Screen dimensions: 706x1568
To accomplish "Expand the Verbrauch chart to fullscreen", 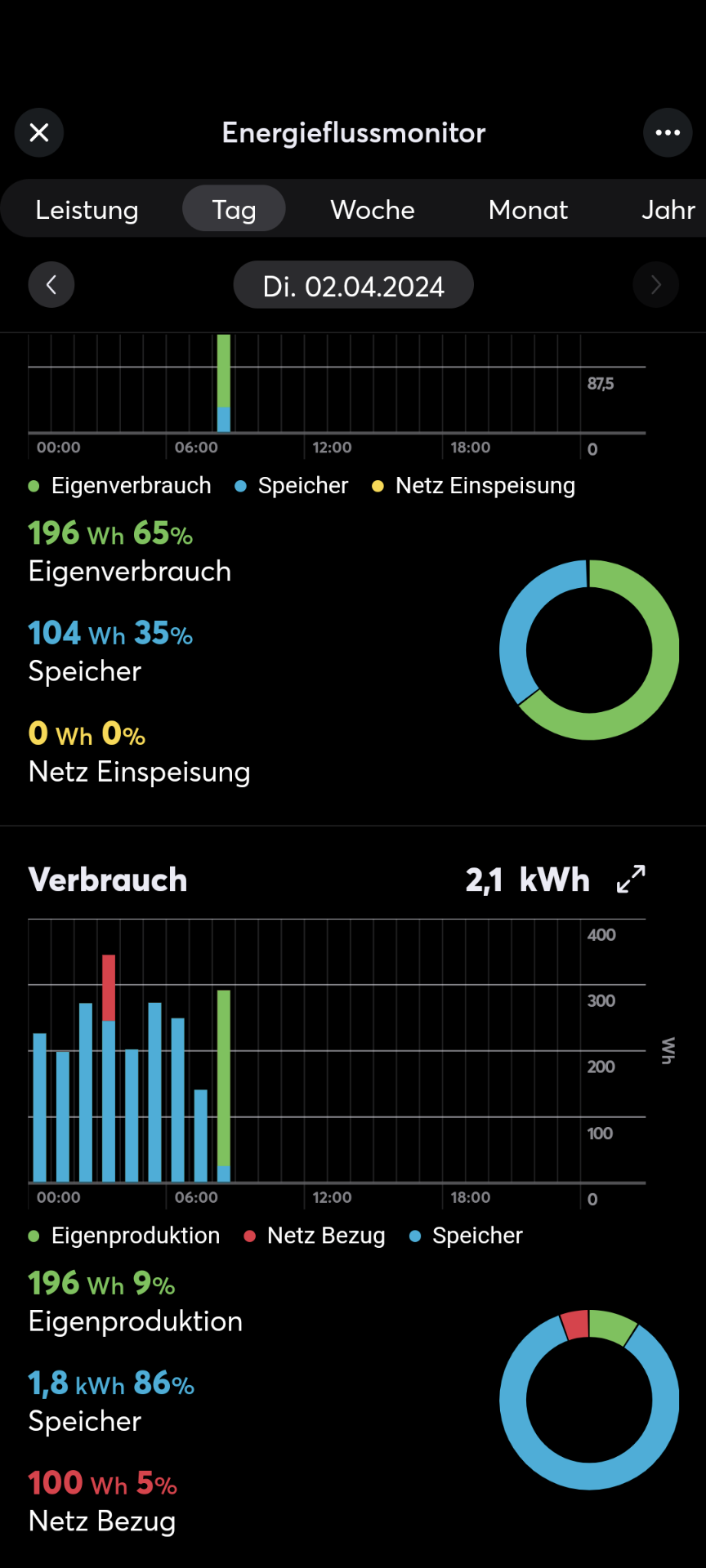I will pyautogui.click(x=631, y=880).
